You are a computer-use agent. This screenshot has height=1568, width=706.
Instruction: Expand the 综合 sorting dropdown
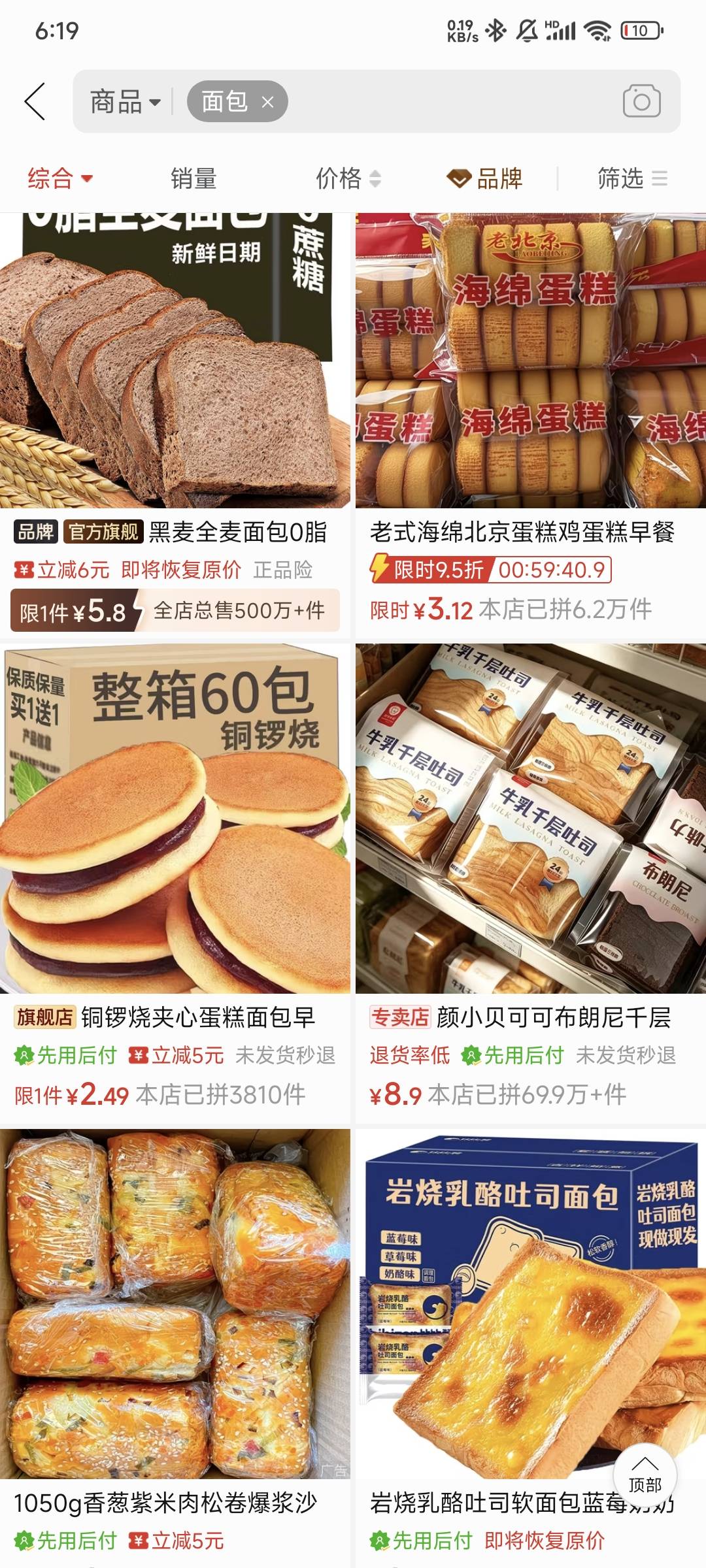click(60, 178)
